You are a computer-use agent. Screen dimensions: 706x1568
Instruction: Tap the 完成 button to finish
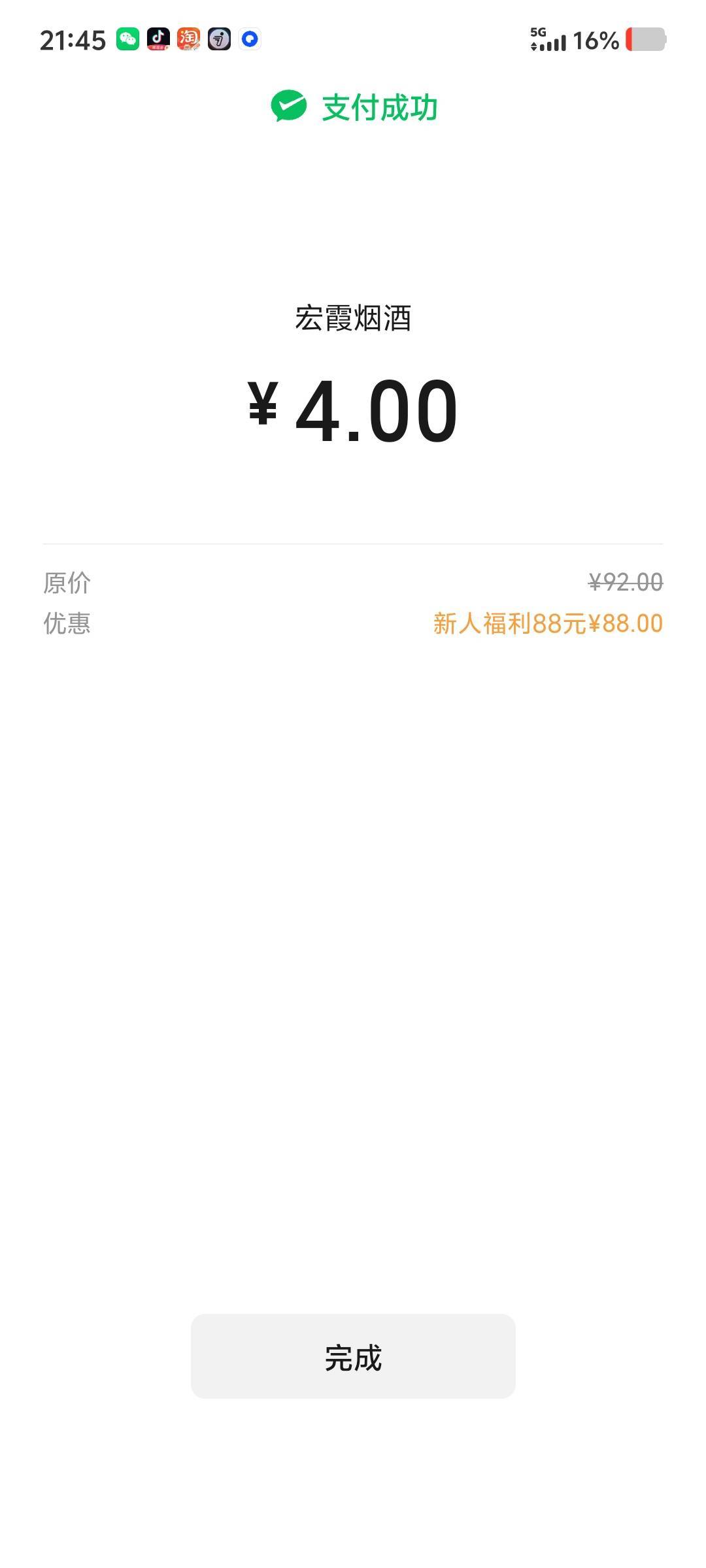pyautogui.click(x=353, y=1356)
